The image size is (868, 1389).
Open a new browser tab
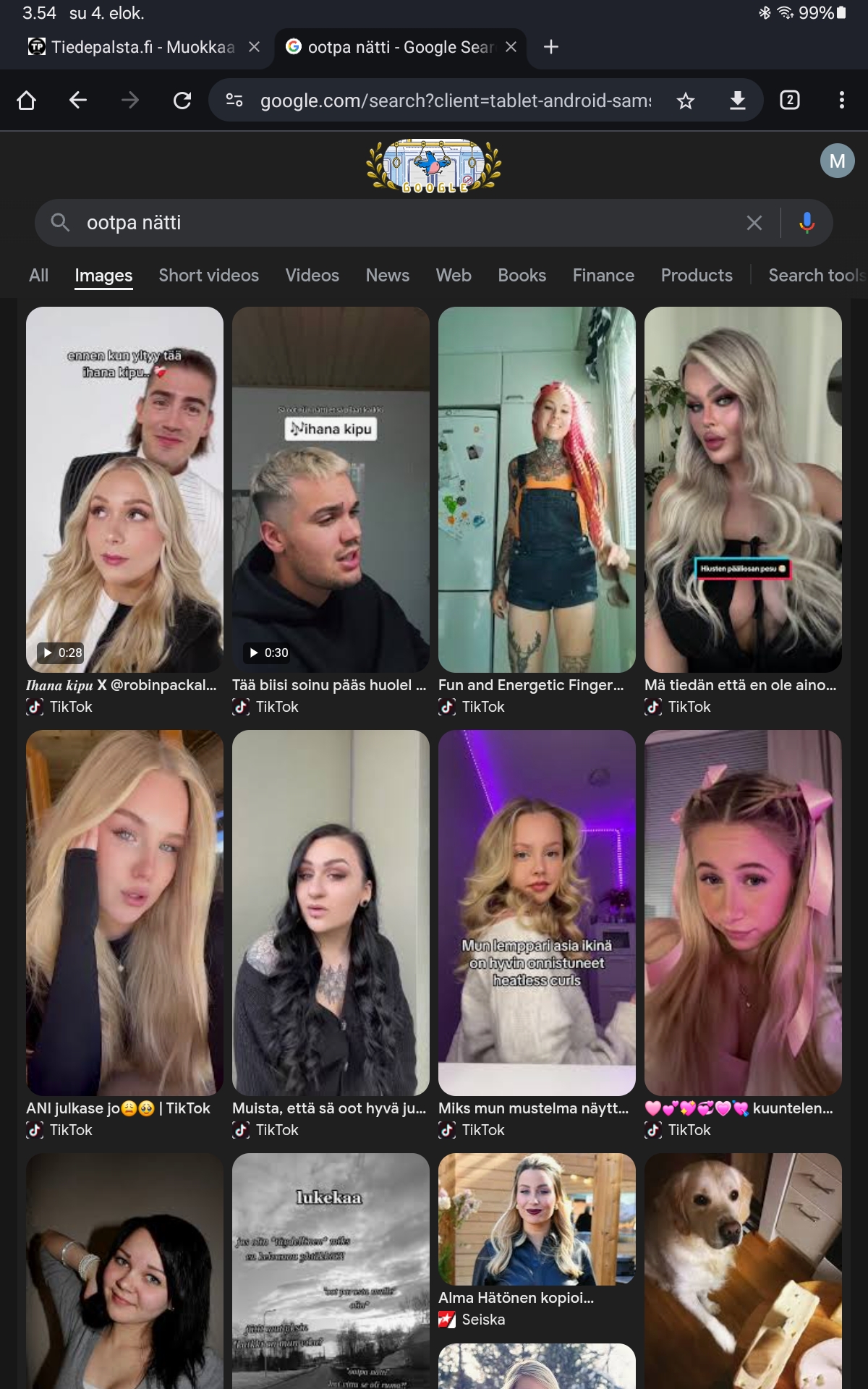pyautogui.click(x=551, y=47)
